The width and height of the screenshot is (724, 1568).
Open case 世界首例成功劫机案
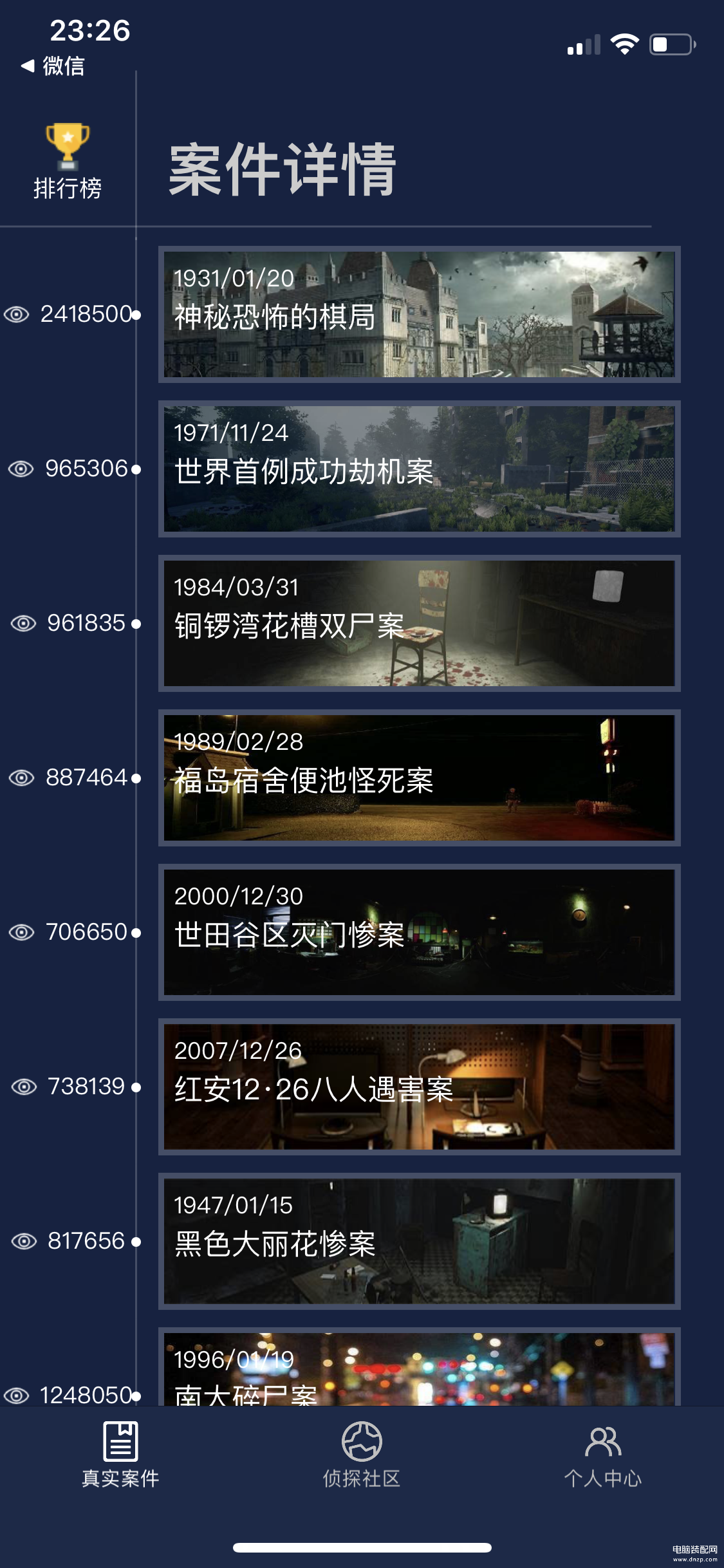pos(419,469)
